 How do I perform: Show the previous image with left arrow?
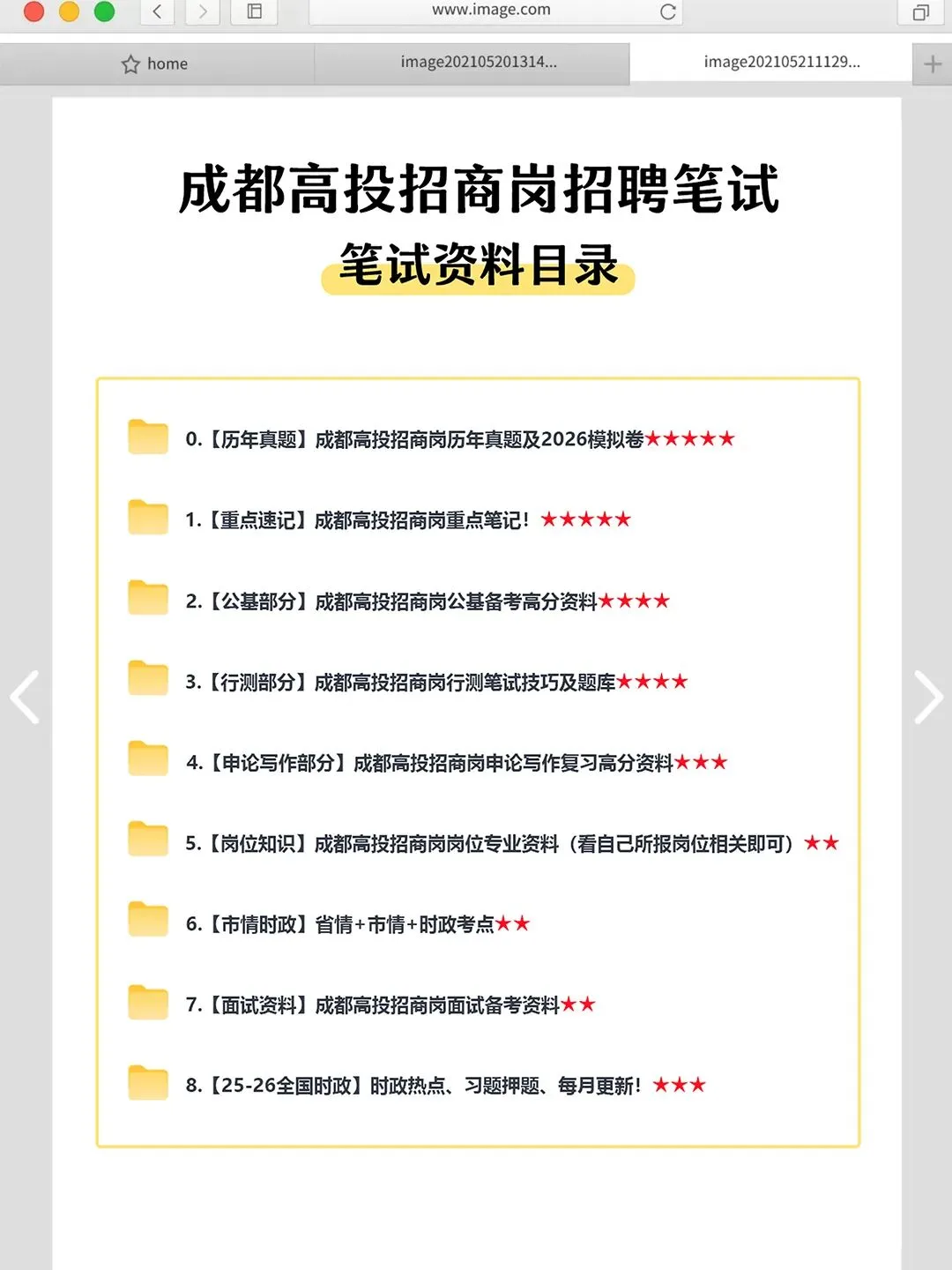click(x=26, y=697)
